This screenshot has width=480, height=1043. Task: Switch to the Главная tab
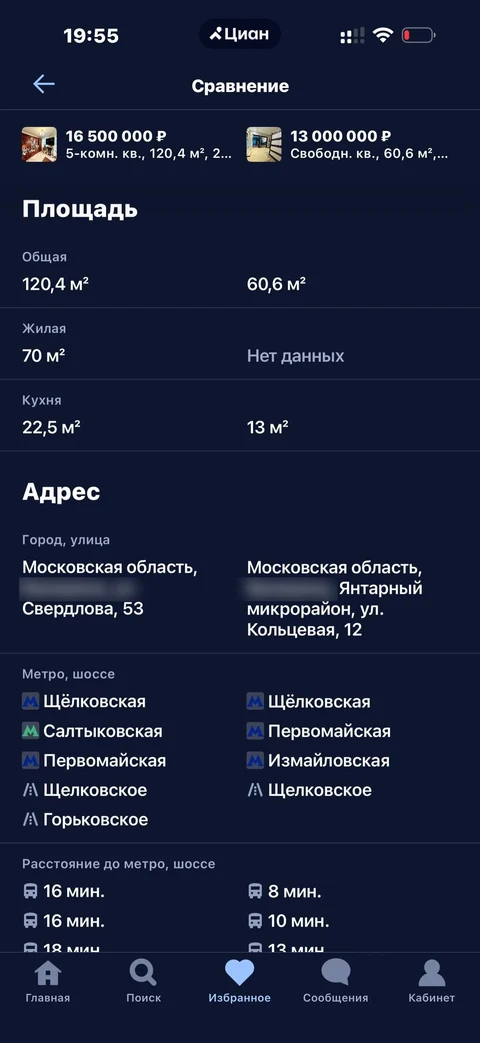point(48,982)
